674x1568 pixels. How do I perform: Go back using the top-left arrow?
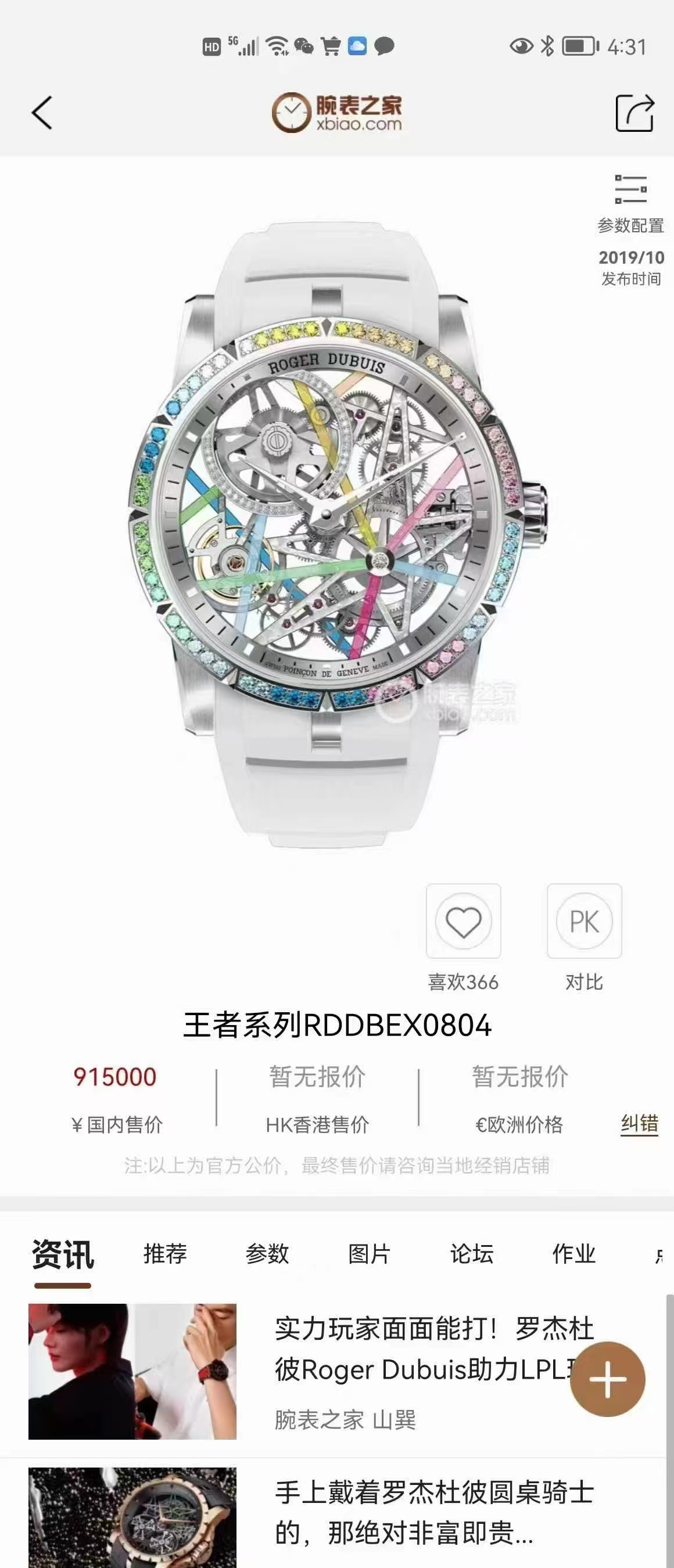click(x=41, y=113)
